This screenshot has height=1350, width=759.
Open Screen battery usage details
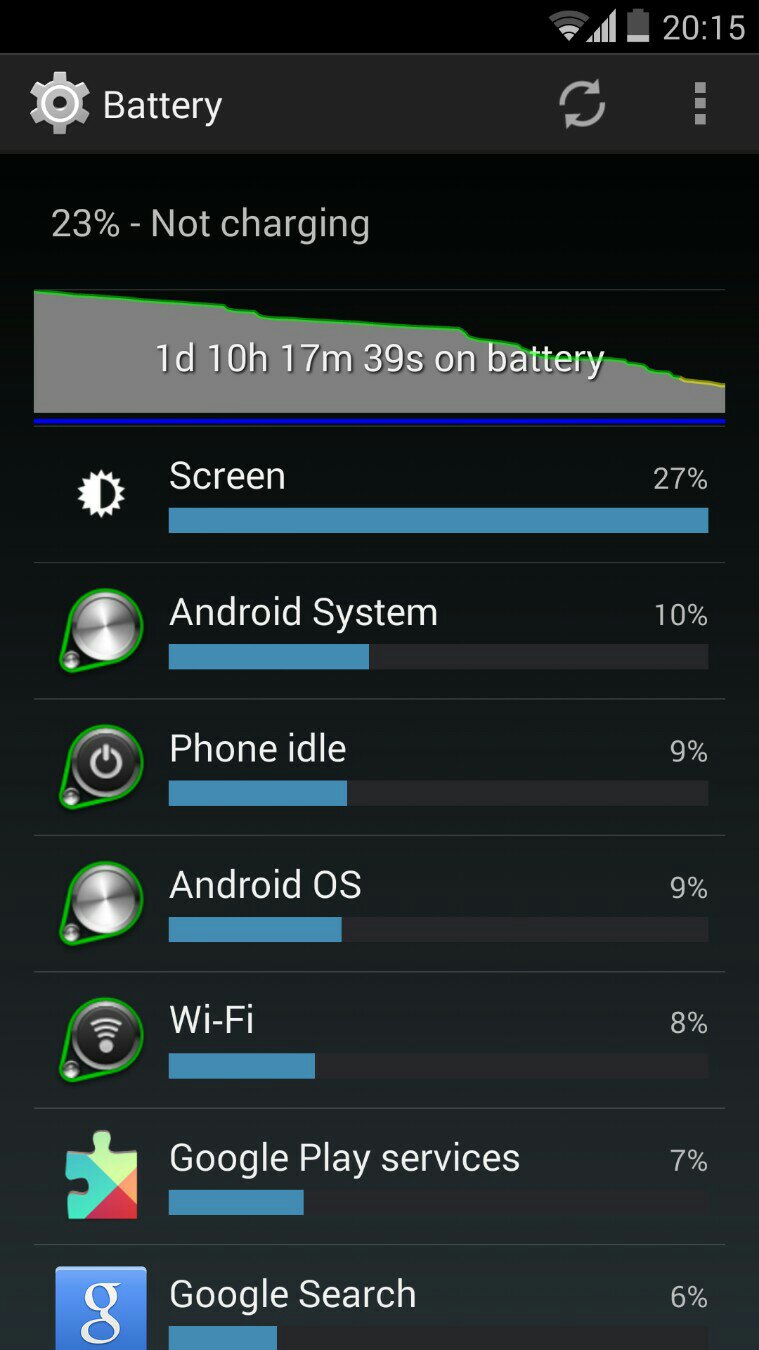point(379,495)
